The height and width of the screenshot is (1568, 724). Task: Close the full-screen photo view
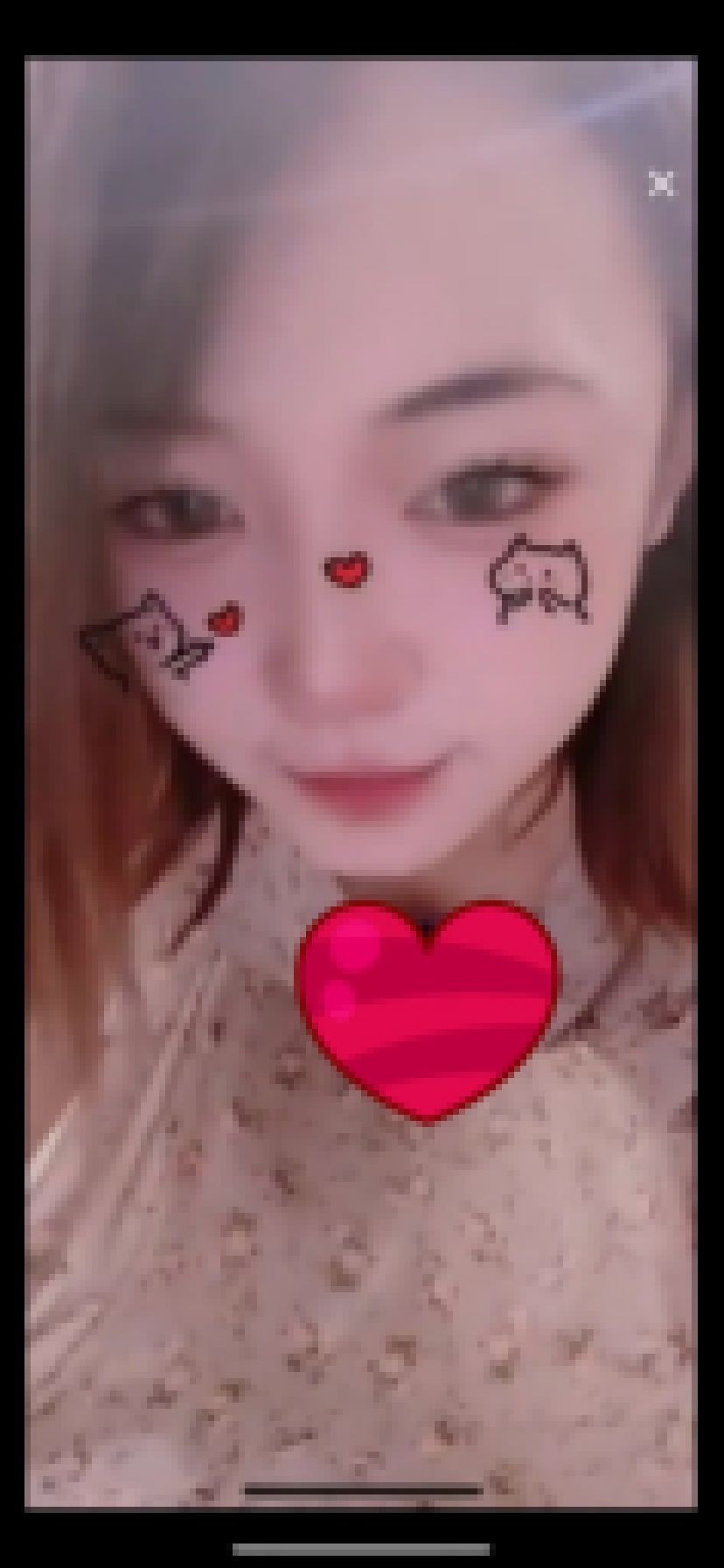click(662, 184)
